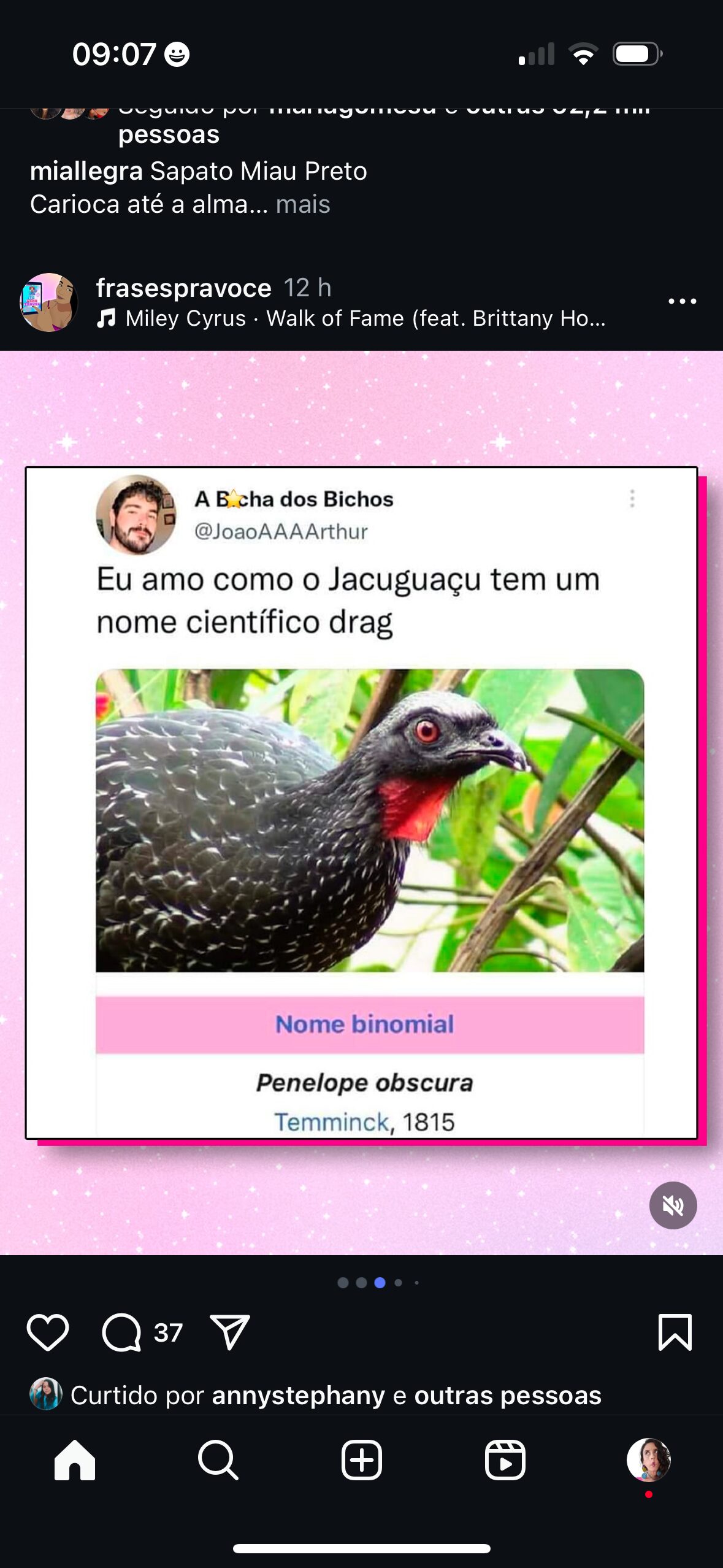Create a new post
This screenshot has height=1568, width=723.
point(362,1460)
